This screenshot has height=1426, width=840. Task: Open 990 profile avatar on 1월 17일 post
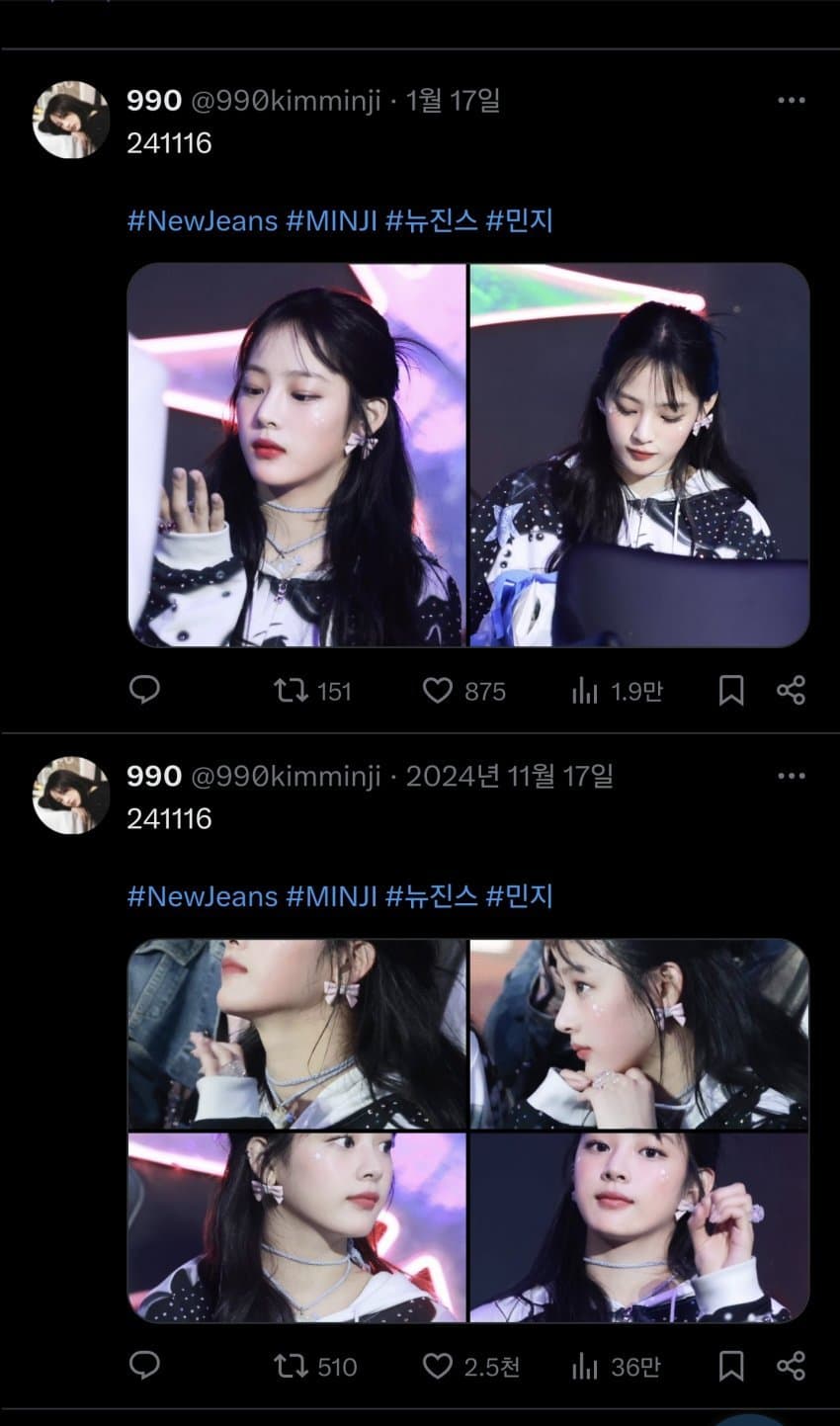(70, 120)
